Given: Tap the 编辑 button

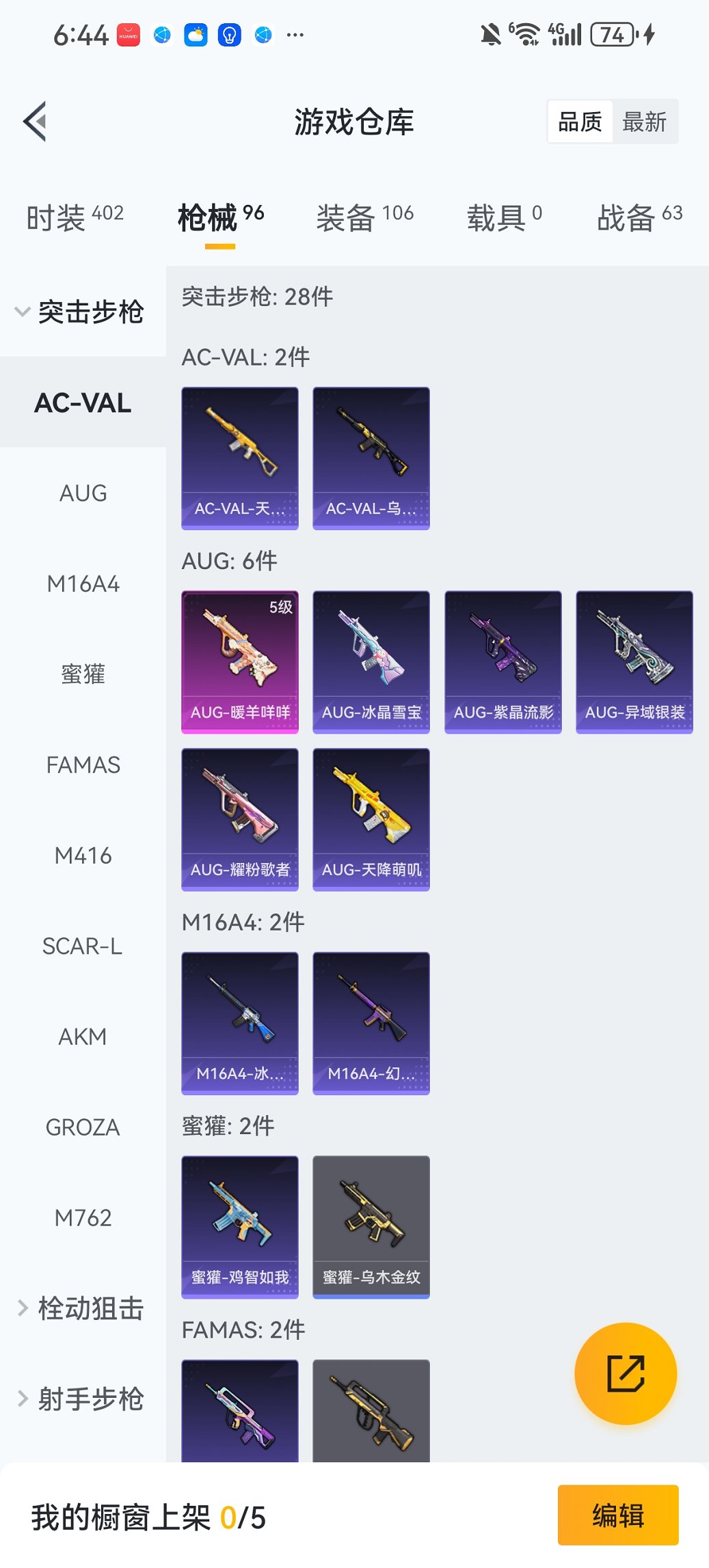Looking at the screenshot, I should [618, 1515].
